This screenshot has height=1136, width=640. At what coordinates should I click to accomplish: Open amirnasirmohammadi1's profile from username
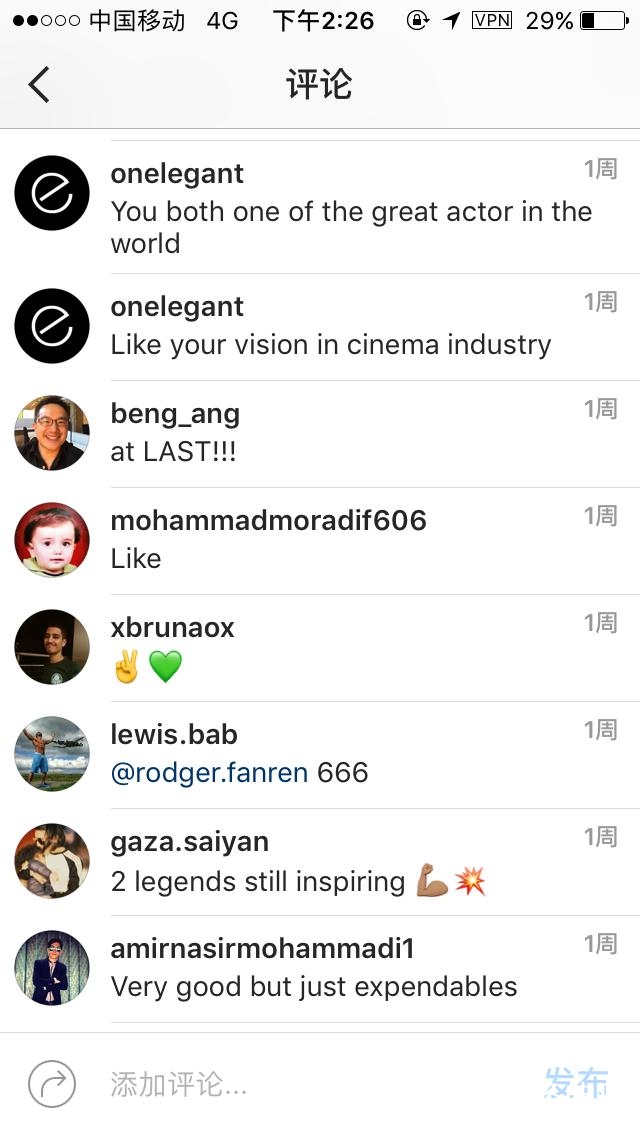tap(262, 948)
